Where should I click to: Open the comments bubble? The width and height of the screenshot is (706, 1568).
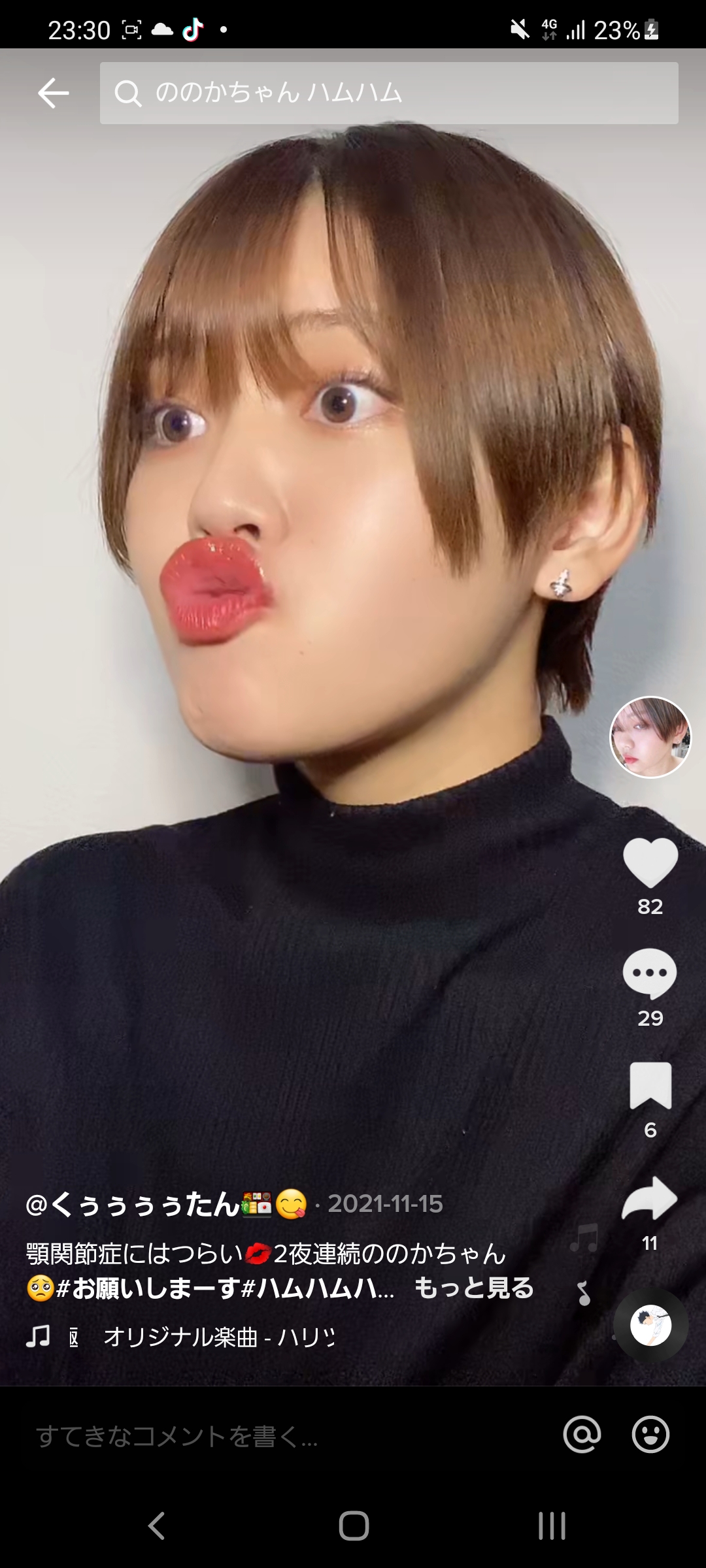click(x=650, y=973)
